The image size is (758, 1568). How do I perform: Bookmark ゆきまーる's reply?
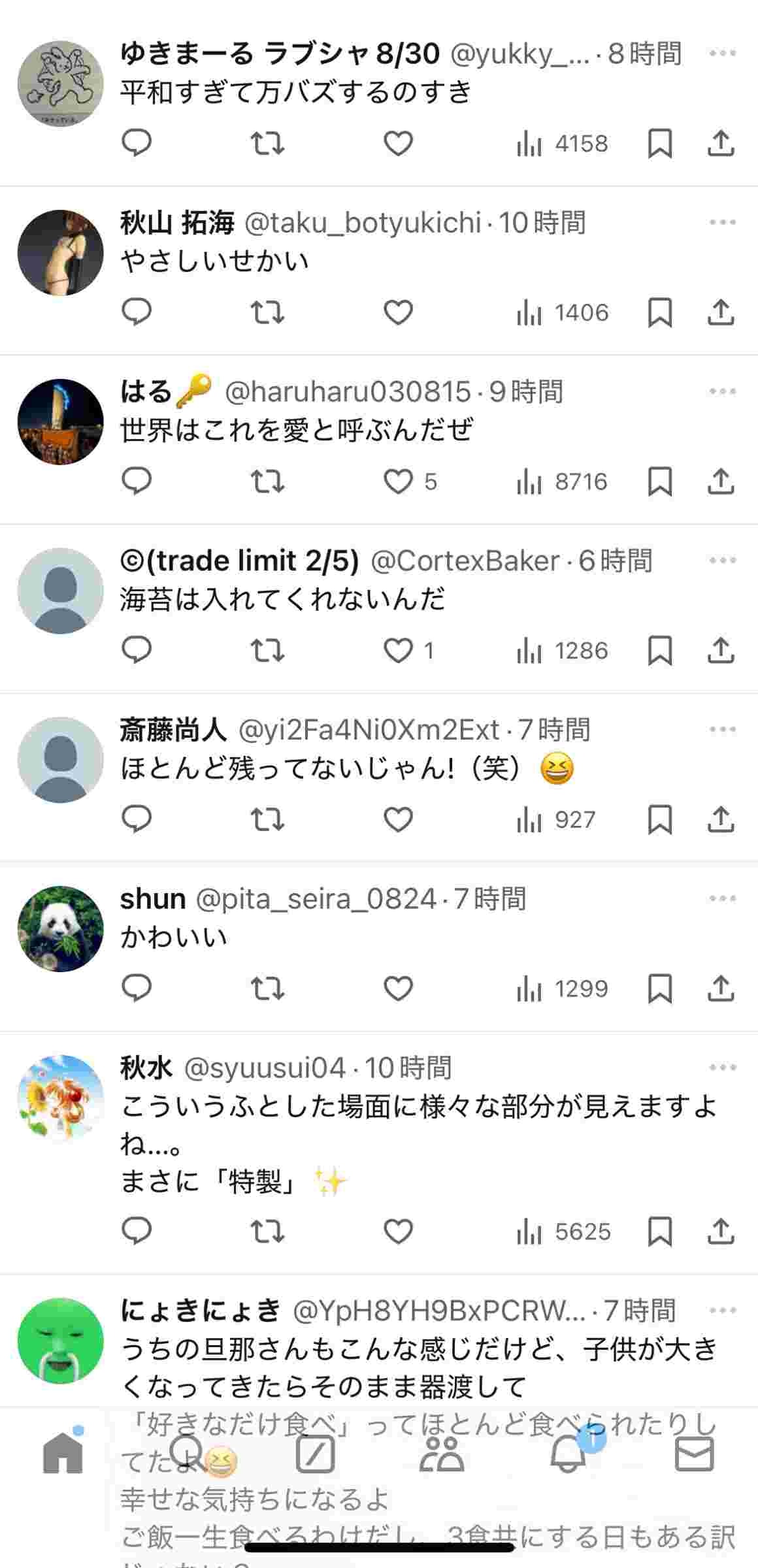click(x=659, y=144)
